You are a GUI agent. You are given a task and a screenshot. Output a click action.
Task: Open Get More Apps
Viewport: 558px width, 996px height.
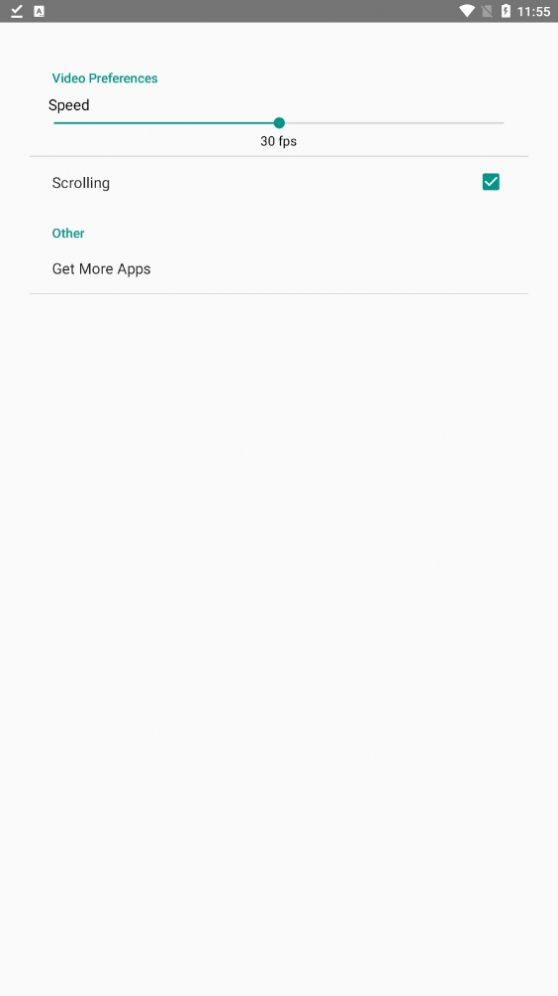tap(278, 269)
